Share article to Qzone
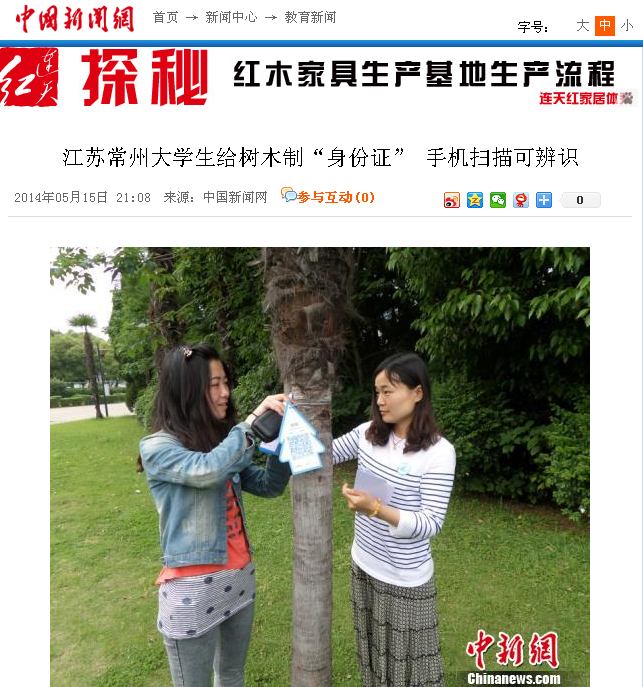This screenshot has width=643, height=687. 475,200
